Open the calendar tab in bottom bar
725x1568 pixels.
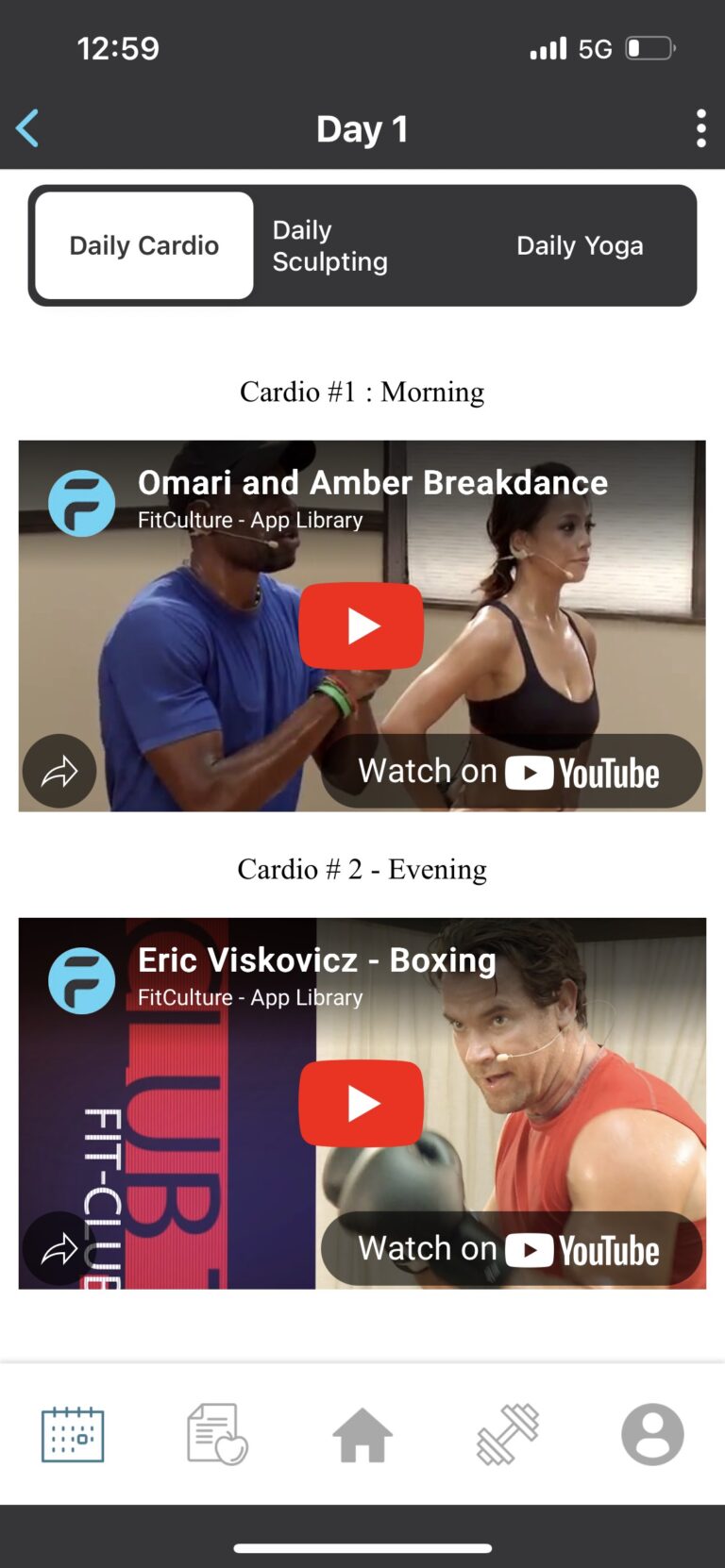73,1434
